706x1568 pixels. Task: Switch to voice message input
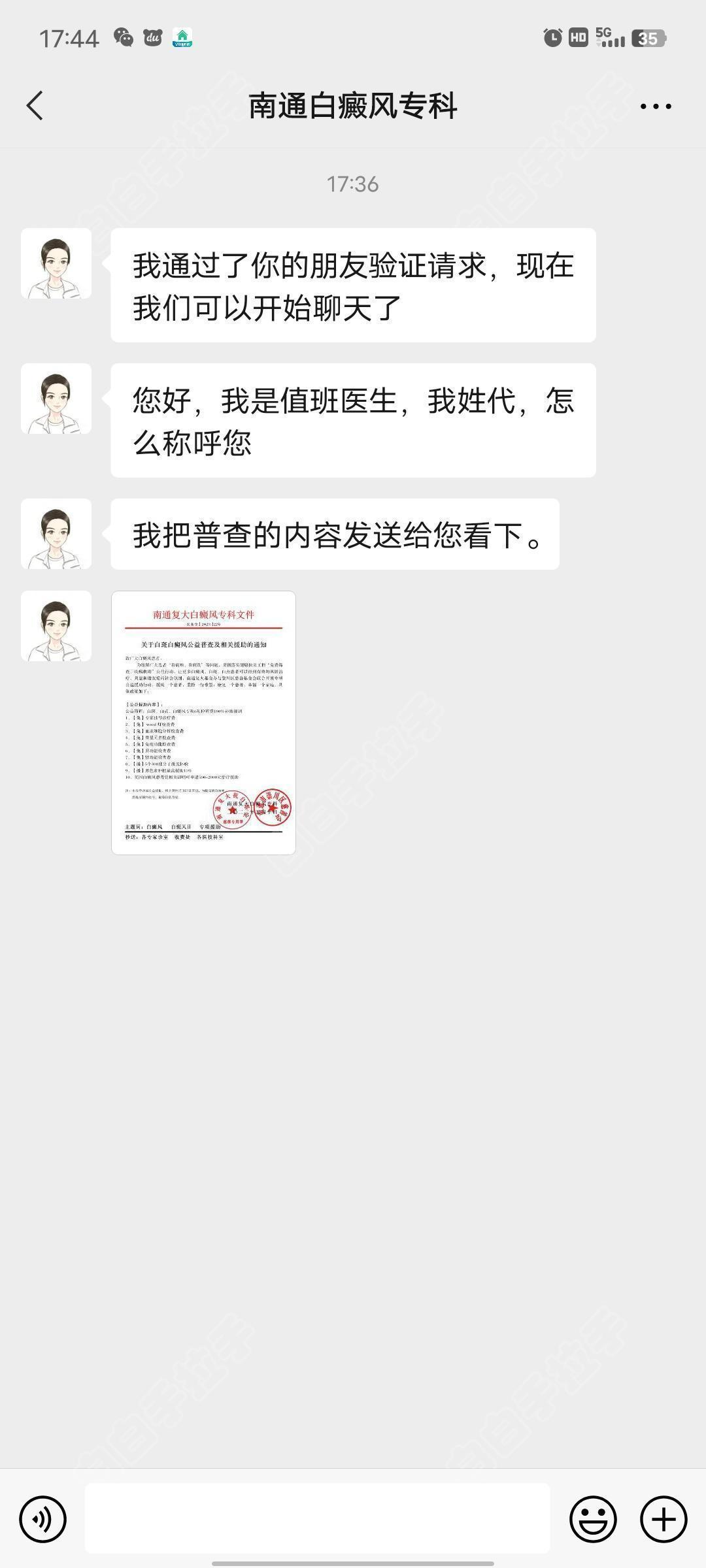pyautogui.click(x=43, y=1519)
